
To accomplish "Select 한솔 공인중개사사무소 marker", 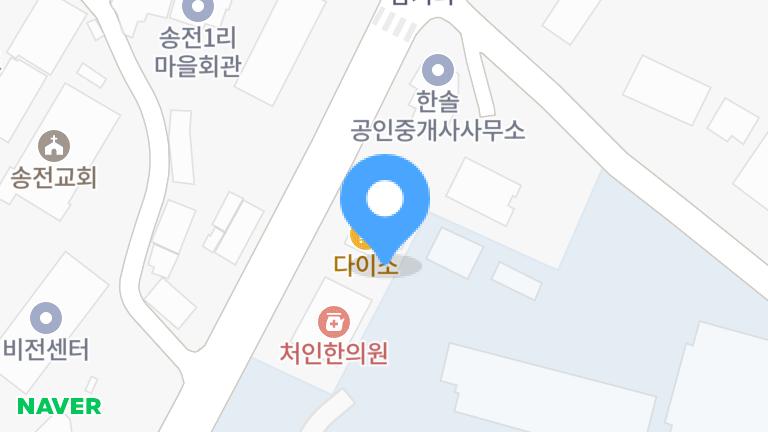I will (x=438, y=71).
